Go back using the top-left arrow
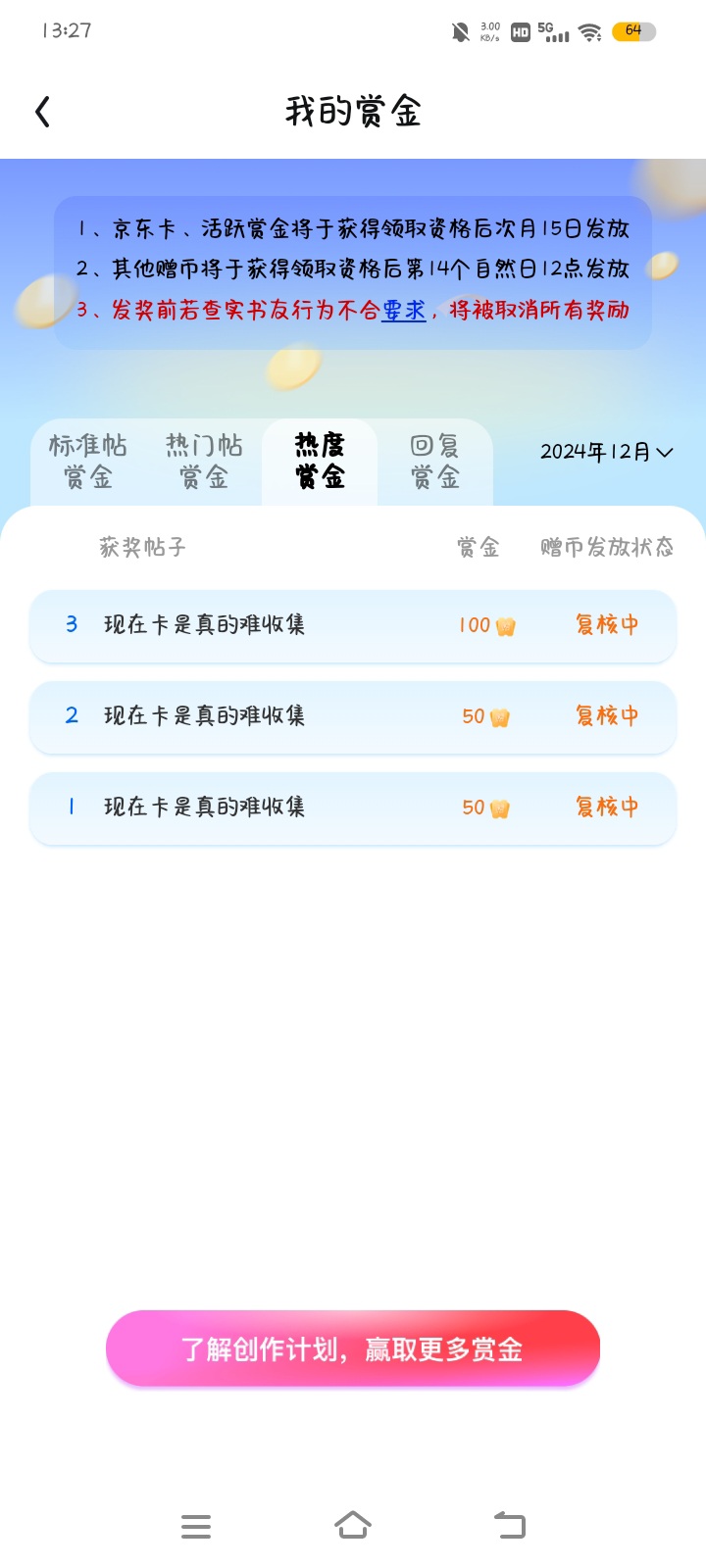The width and height of the screenshot is (706, 1568). [x=42, y=112]
